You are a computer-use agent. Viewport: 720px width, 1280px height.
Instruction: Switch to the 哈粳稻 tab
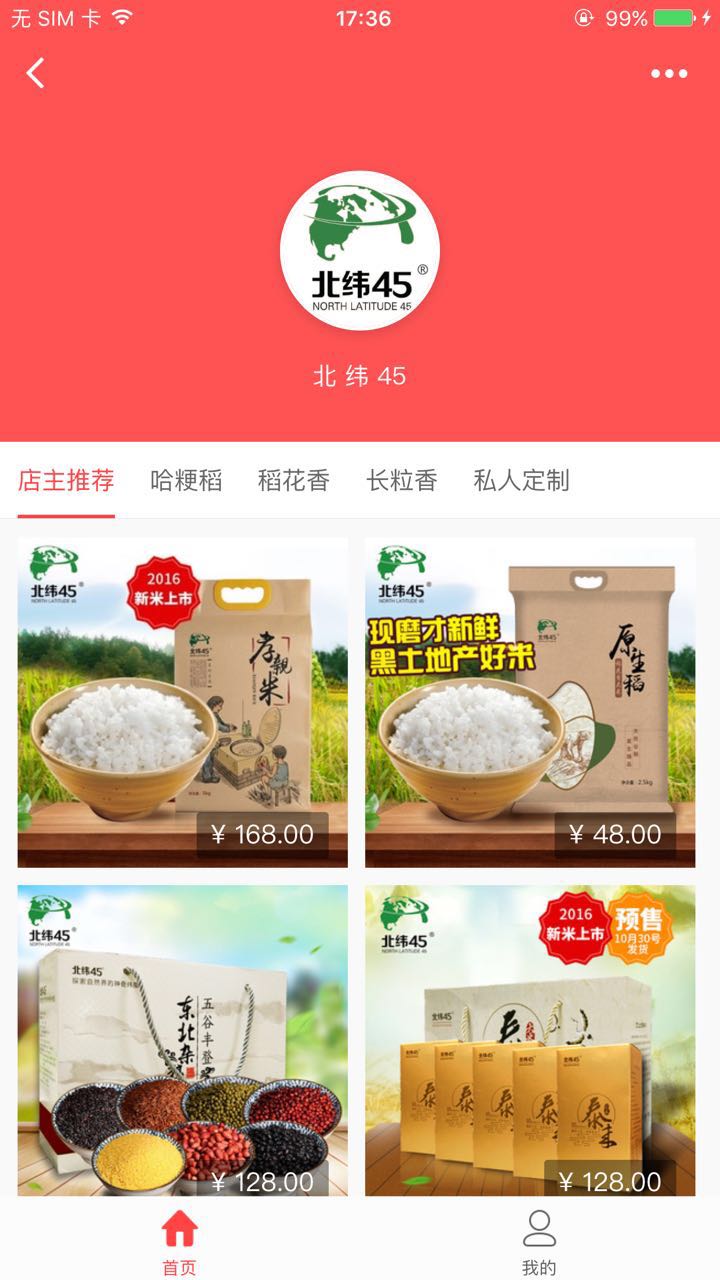pyautogui.click(x=186, y=481)
